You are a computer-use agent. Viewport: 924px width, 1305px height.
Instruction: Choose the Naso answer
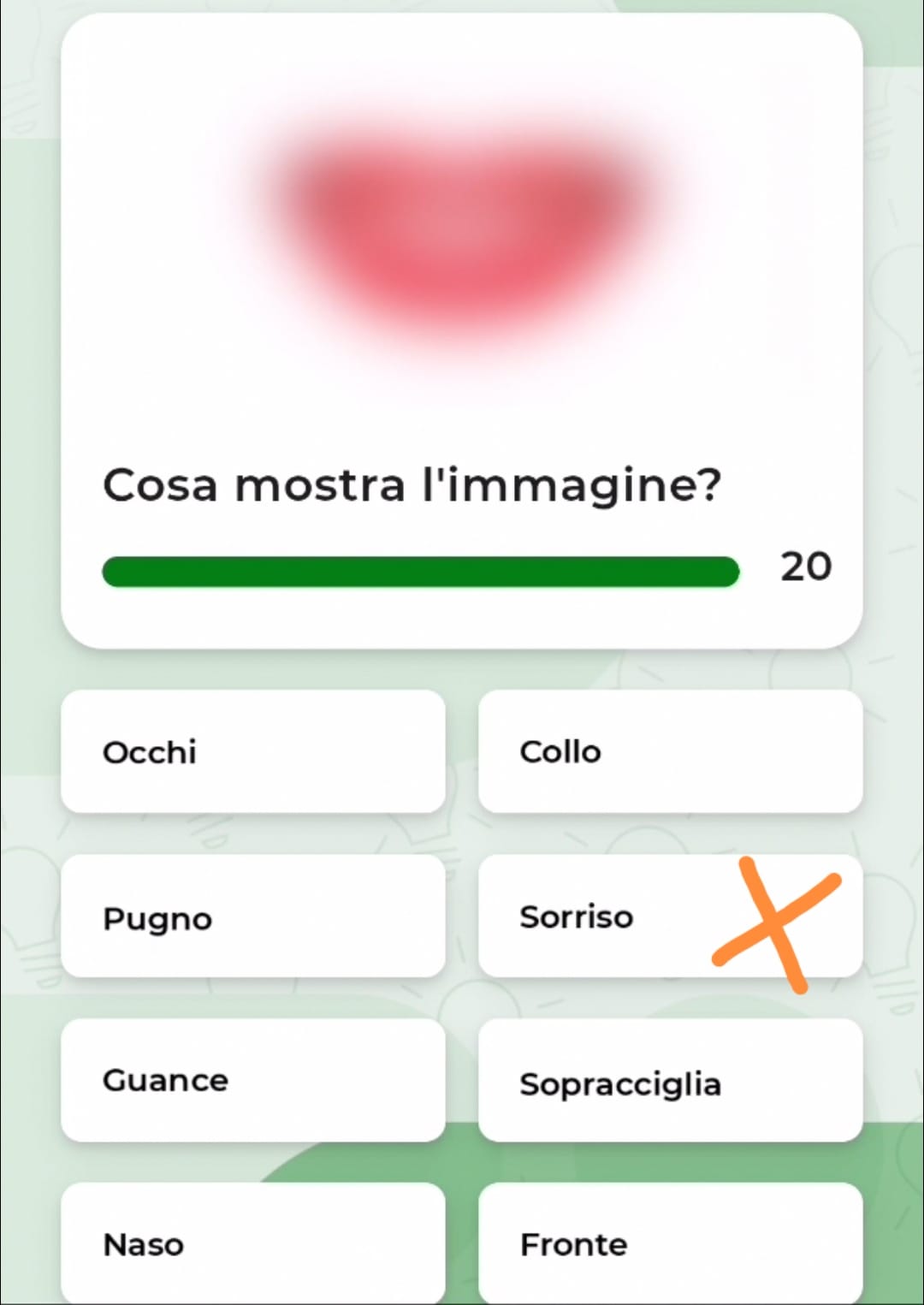click(x=252, y=1243)
